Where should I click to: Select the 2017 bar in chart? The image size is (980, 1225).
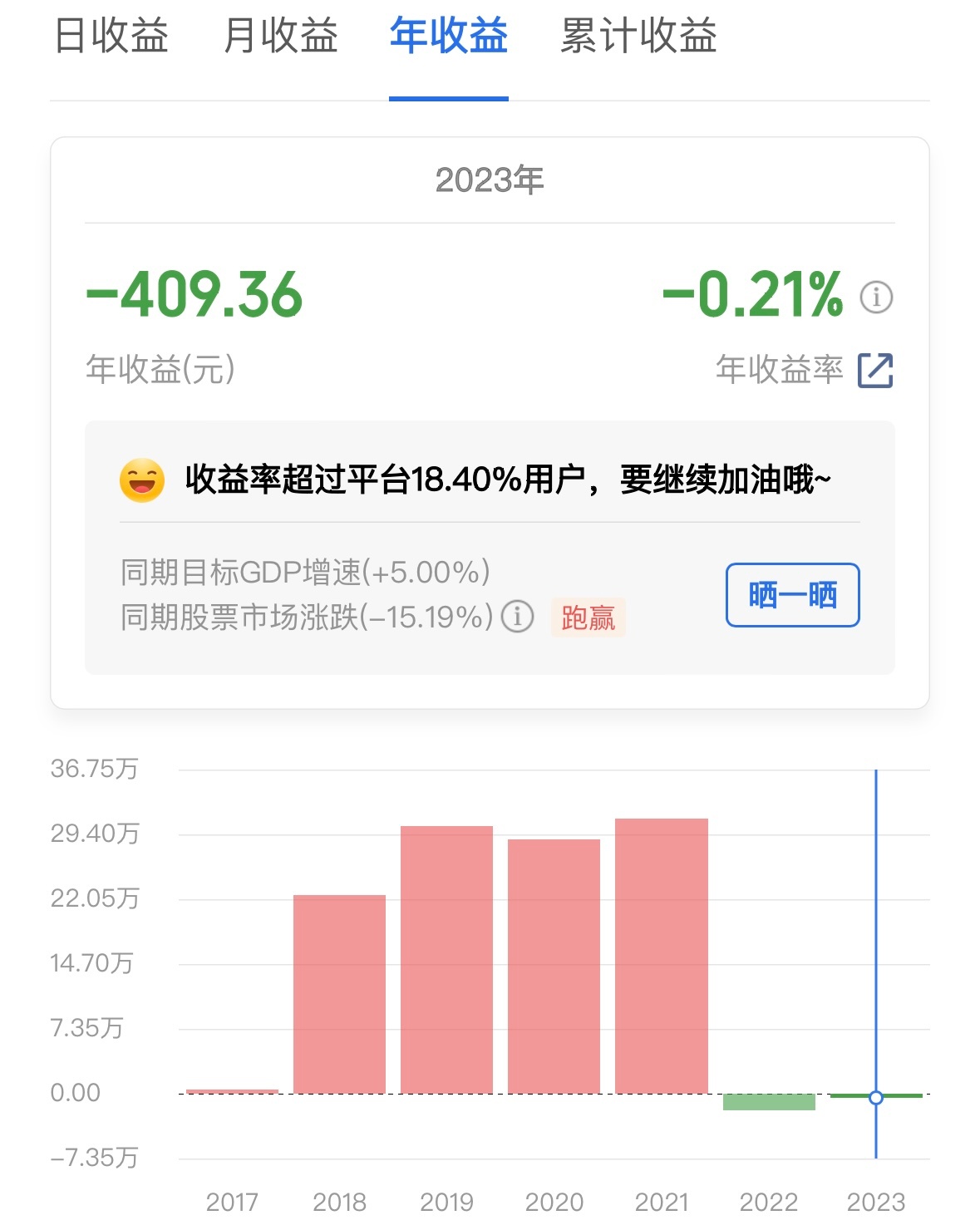[x=232, y=1090]
